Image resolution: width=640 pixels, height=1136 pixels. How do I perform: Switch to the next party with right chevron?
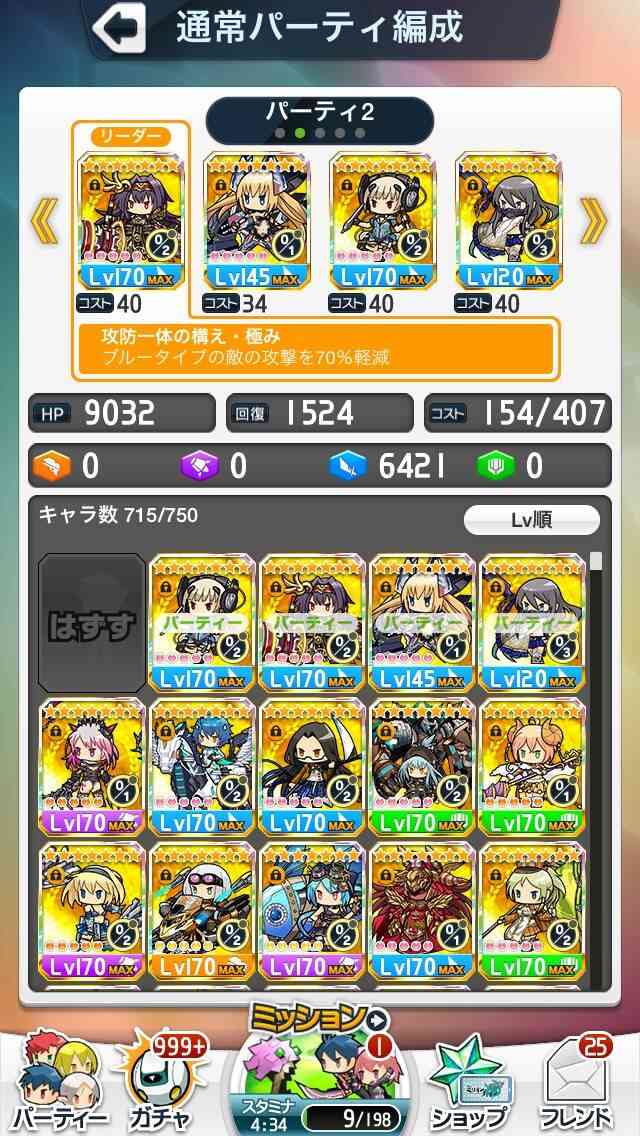(x=593, y=222)
